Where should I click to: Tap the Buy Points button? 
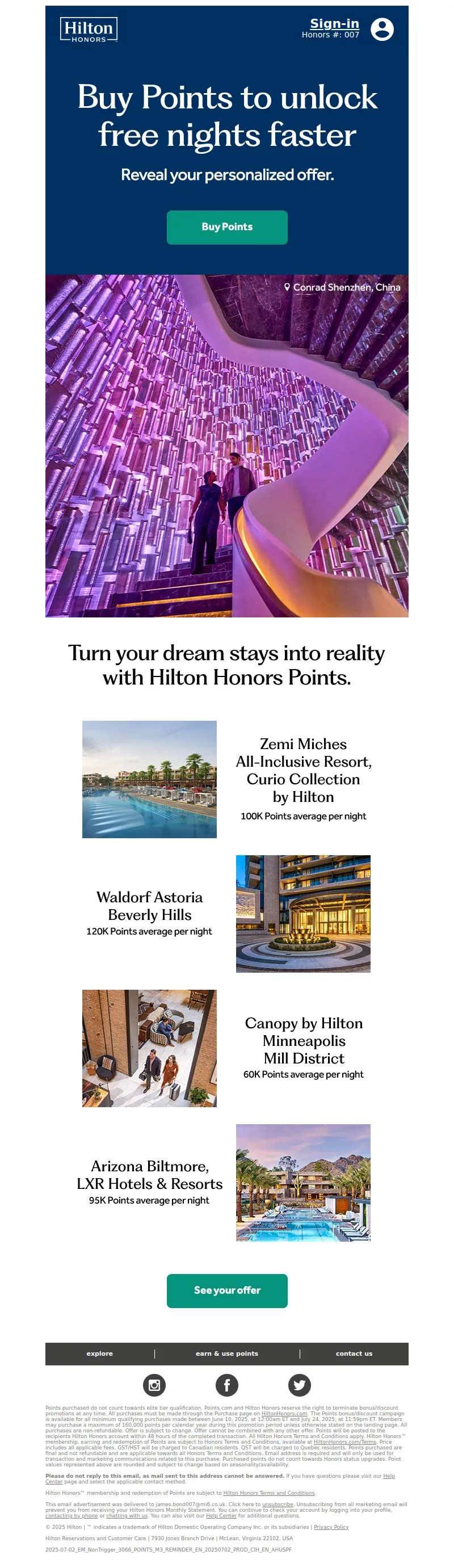(227, 227)
